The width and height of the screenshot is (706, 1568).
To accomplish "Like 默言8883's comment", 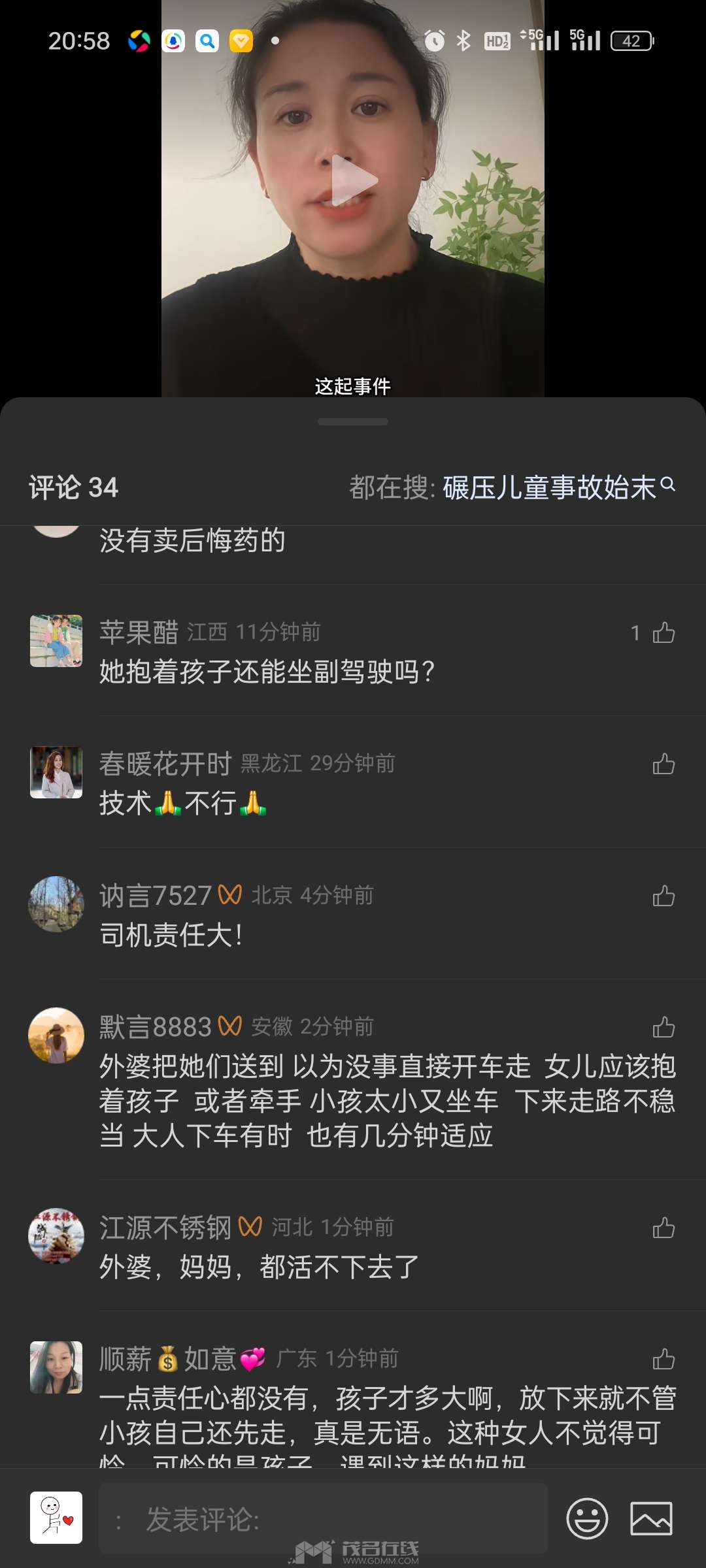I will (664, 1027).
